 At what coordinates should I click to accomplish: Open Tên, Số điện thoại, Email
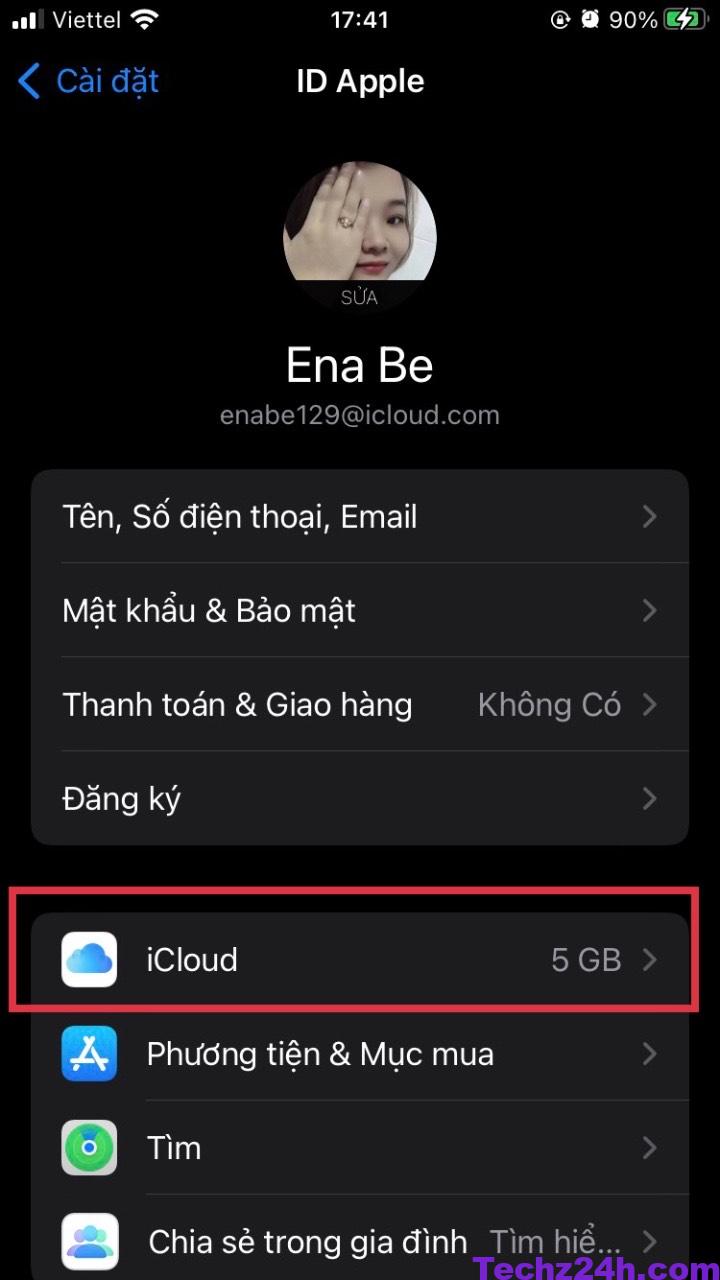[360, 517]
